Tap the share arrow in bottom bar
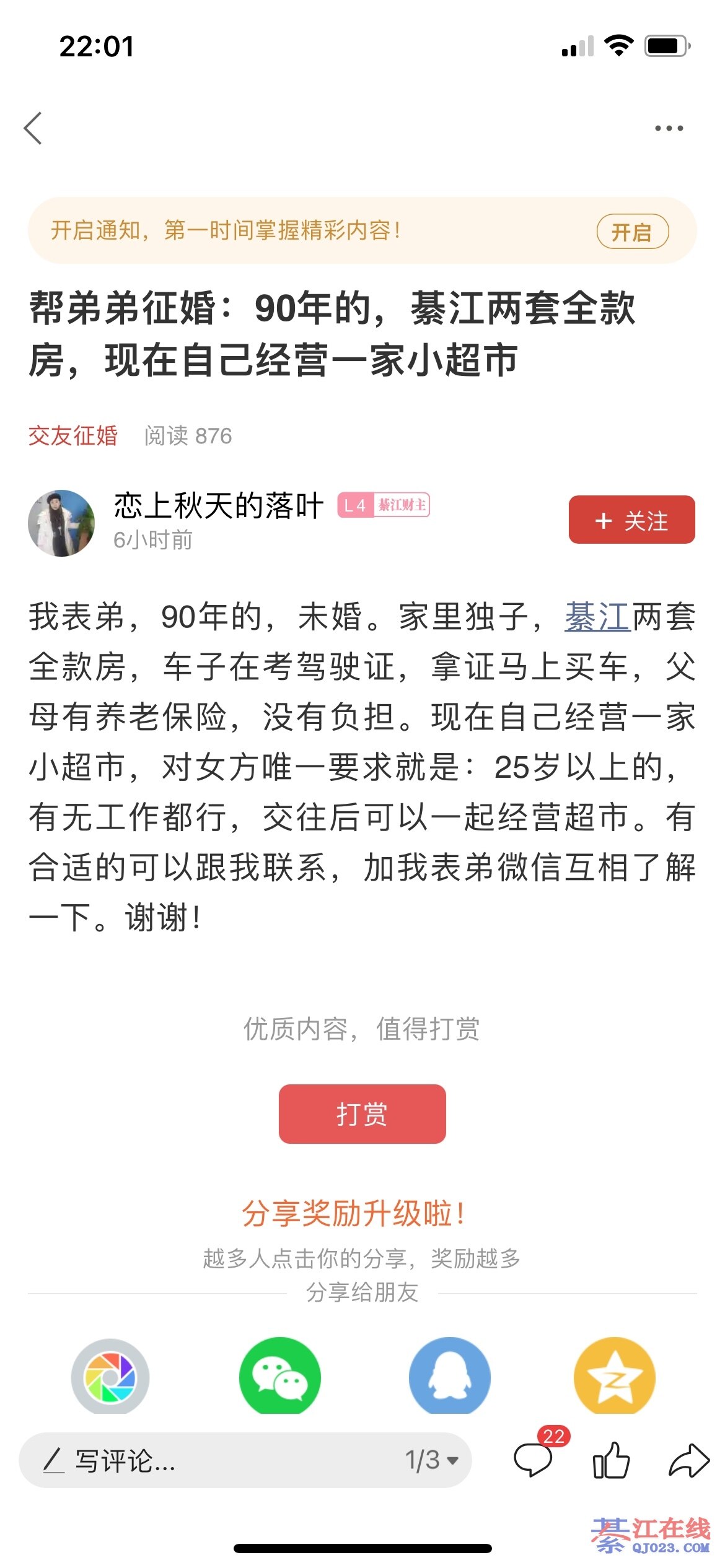The image size is (725, 1568). point(688,1460)
